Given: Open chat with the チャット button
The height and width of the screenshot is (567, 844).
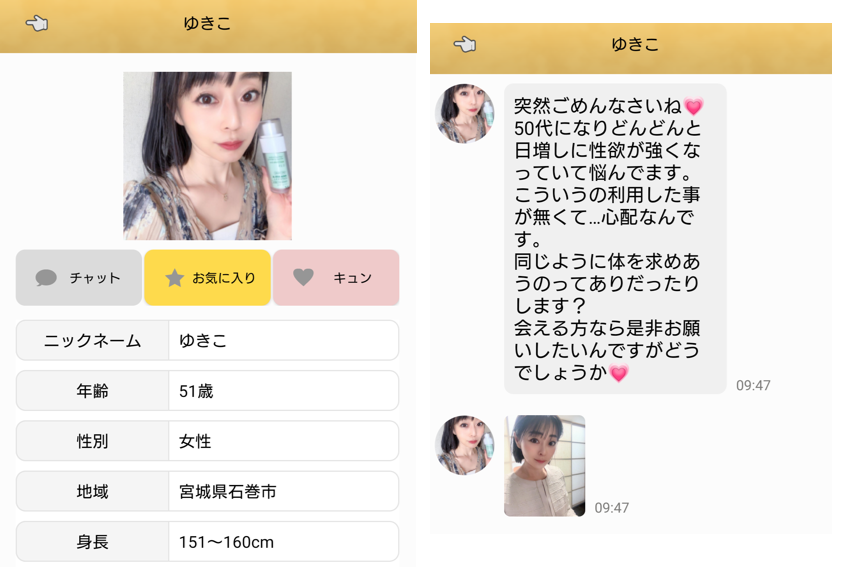Looking at the screenshot, I should (79, 278).
